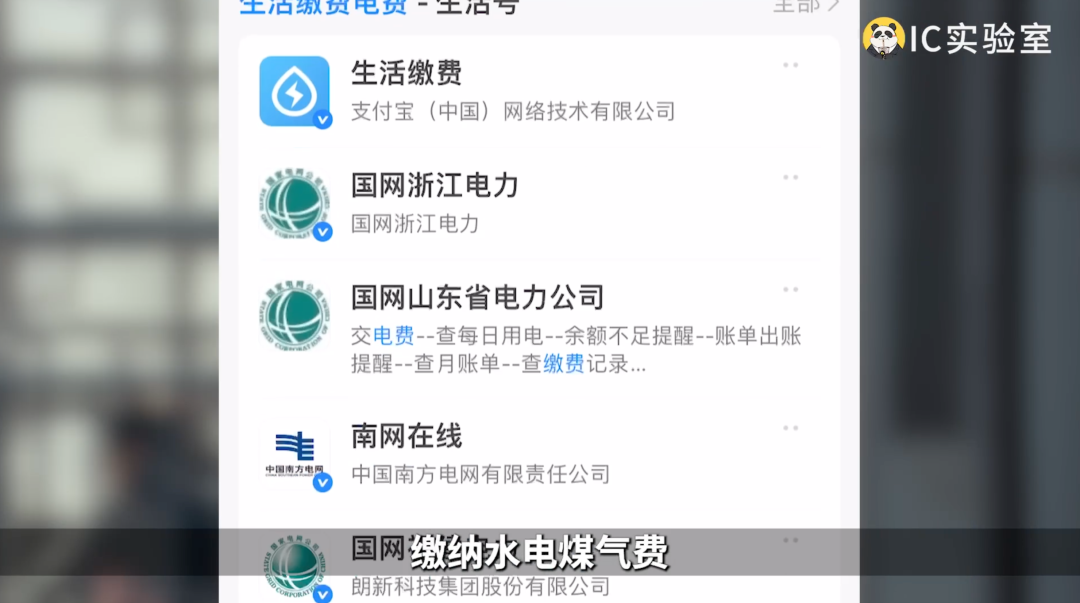Open more options for 南网在线 row

tap(790, 428)
